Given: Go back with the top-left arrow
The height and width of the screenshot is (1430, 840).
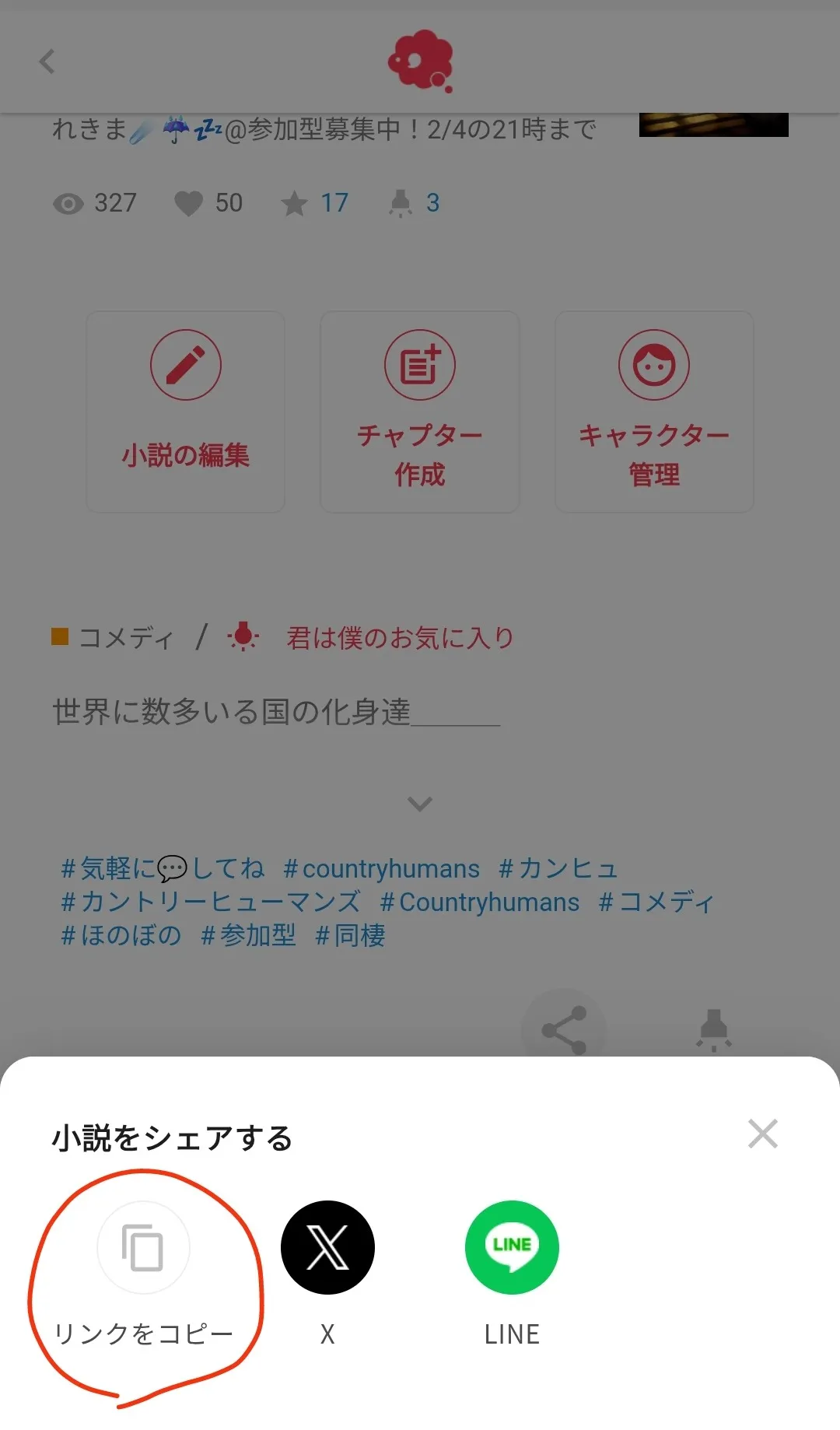Looking at the screenshot, I should pyautogui.click(x=47, y=61).
